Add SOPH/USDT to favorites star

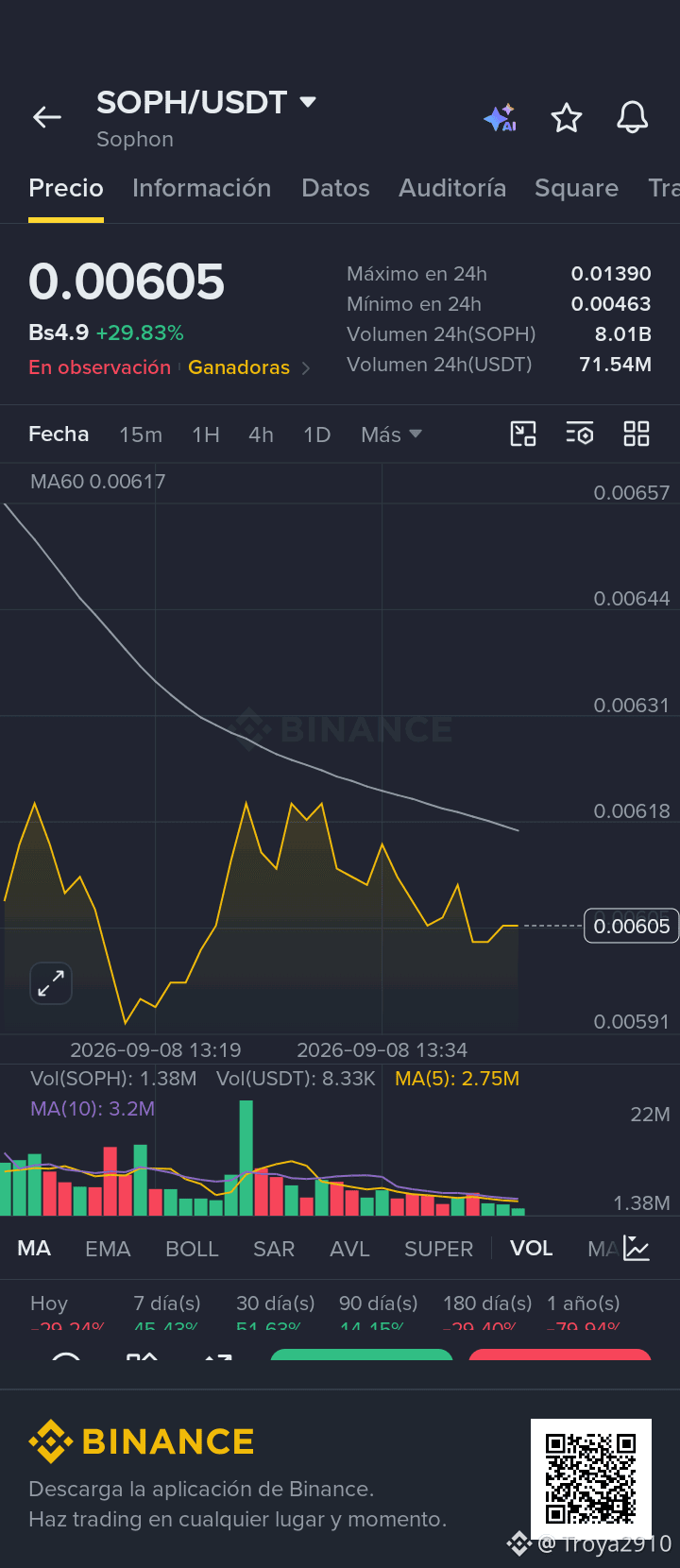point(567,118)
